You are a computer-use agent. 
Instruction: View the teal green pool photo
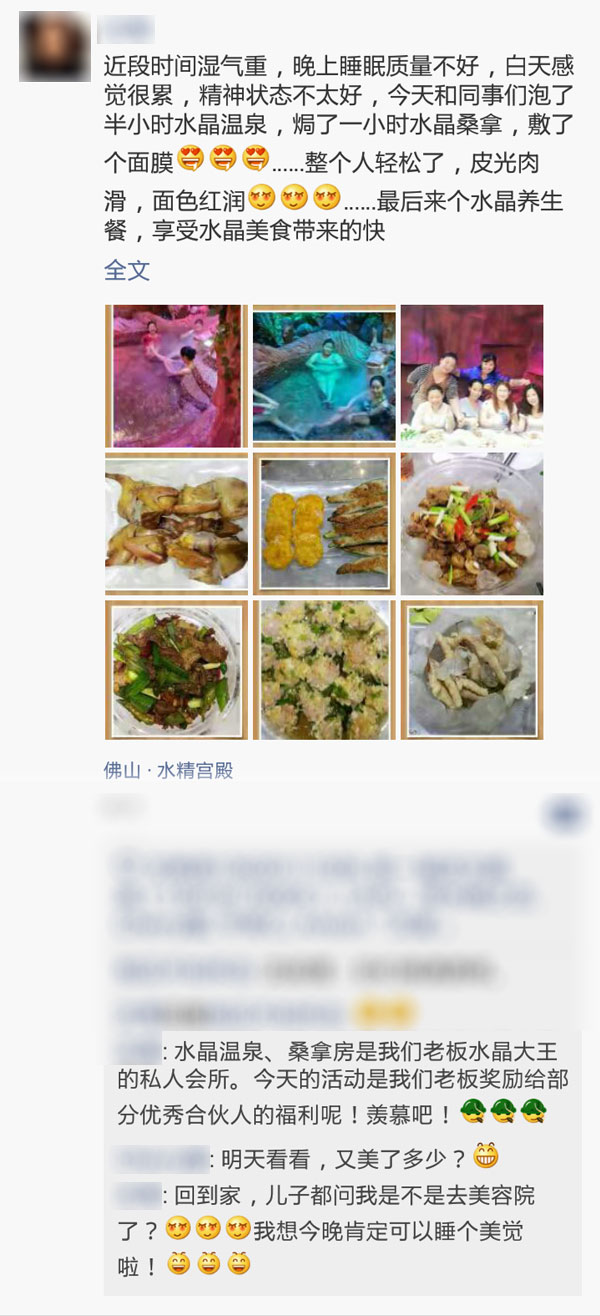[324, 376]
